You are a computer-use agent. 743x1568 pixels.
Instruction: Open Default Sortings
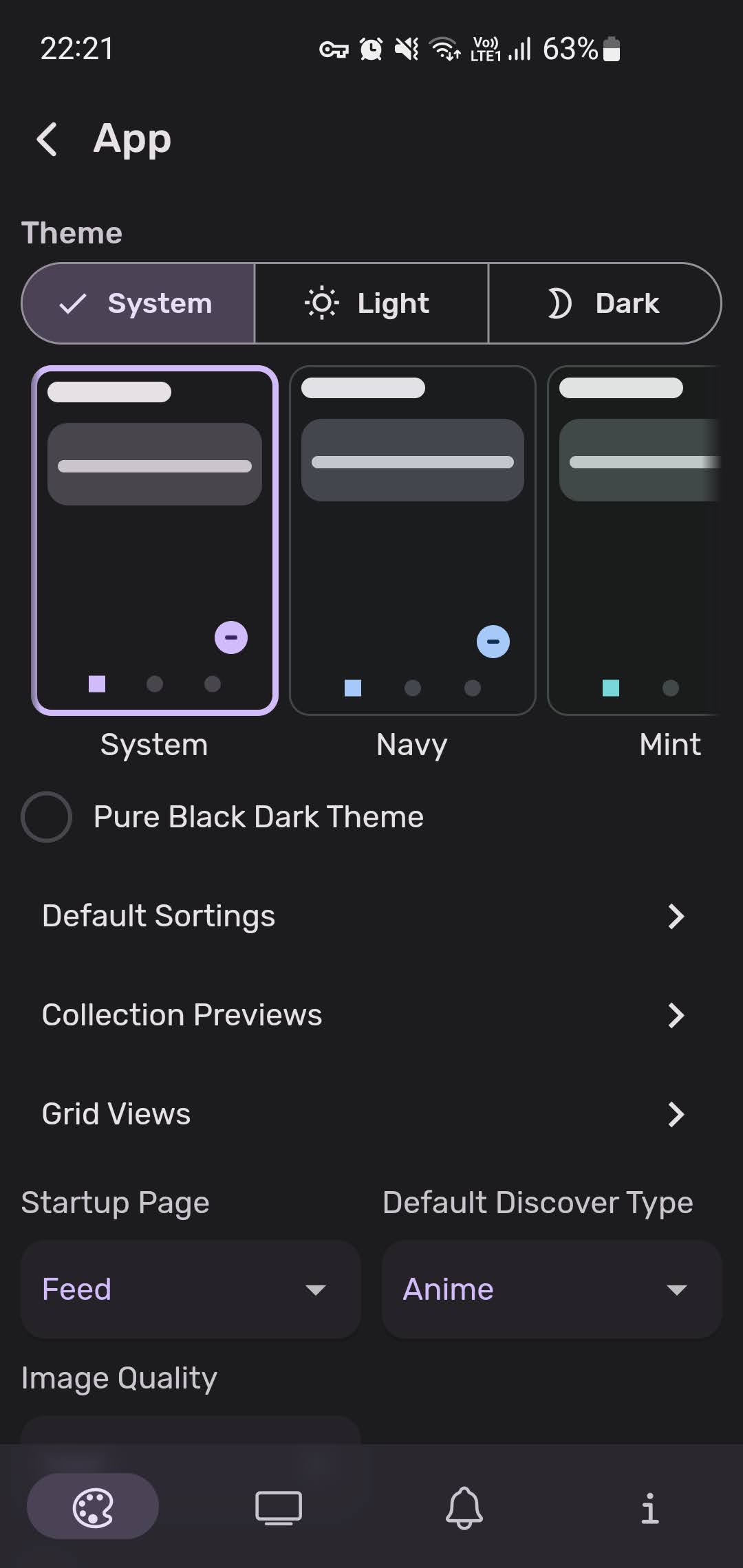coord(371,916)
